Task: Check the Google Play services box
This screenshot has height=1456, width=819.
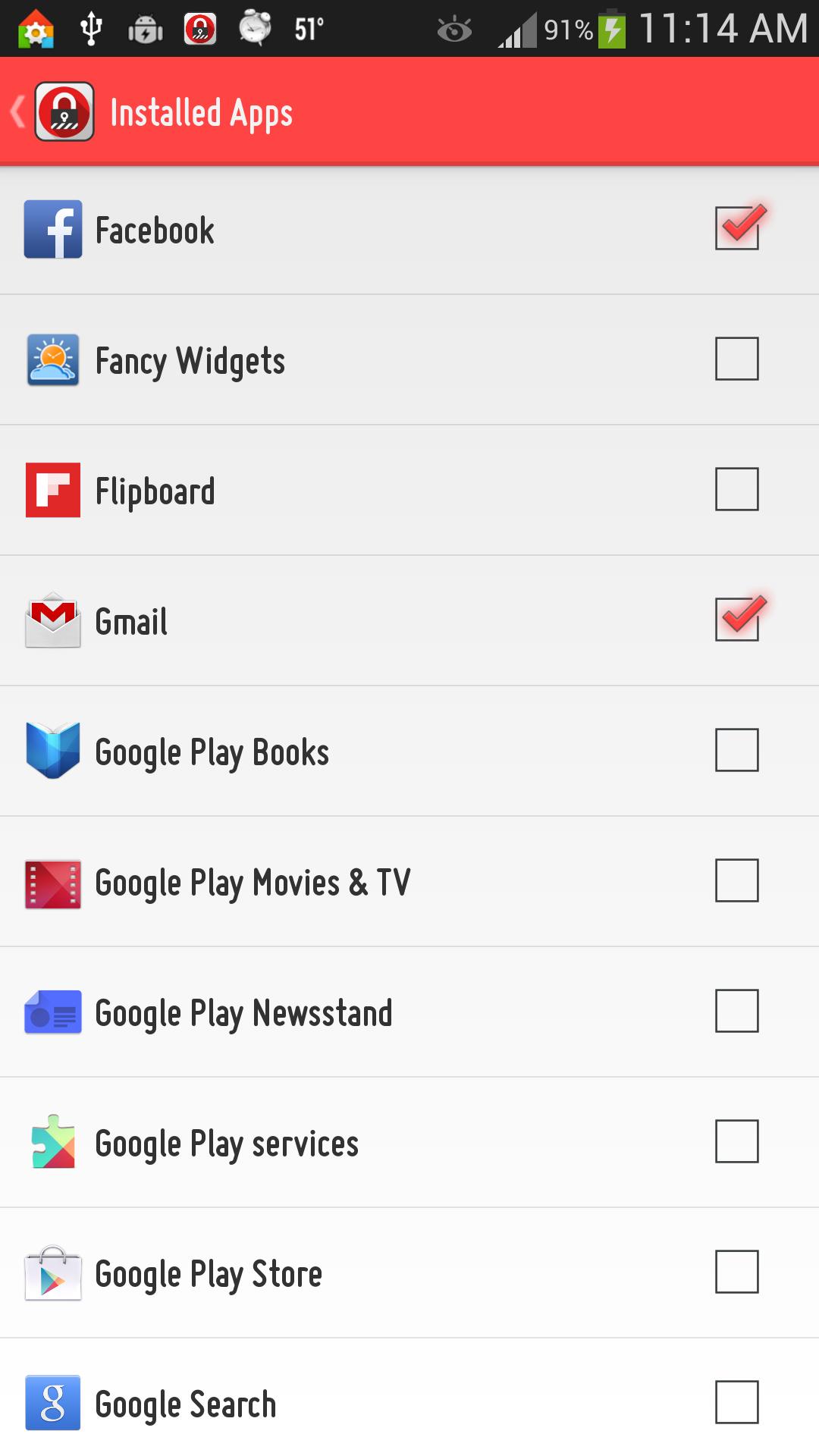Action: pos(737,1141)
